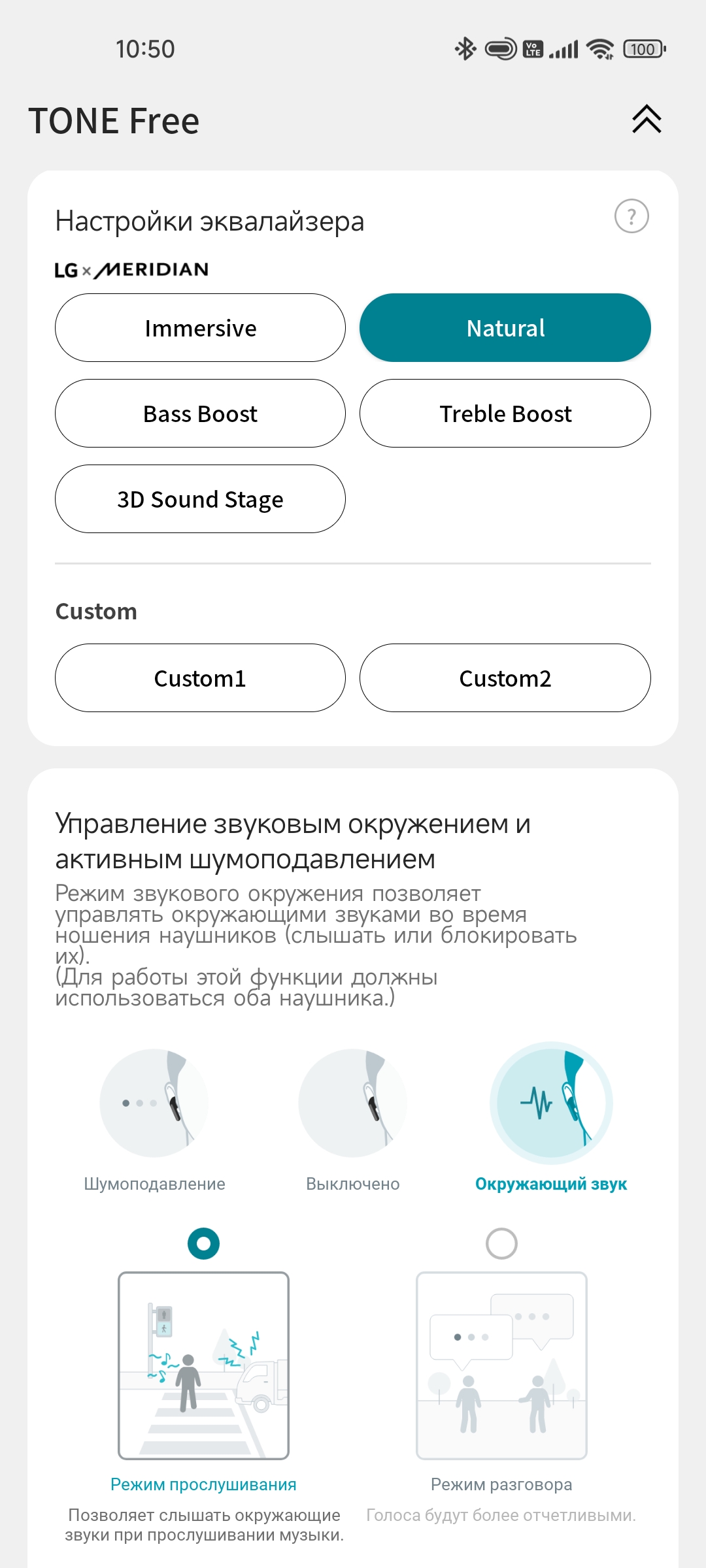Switch equalizer to Bass Boost

point(200,414)
